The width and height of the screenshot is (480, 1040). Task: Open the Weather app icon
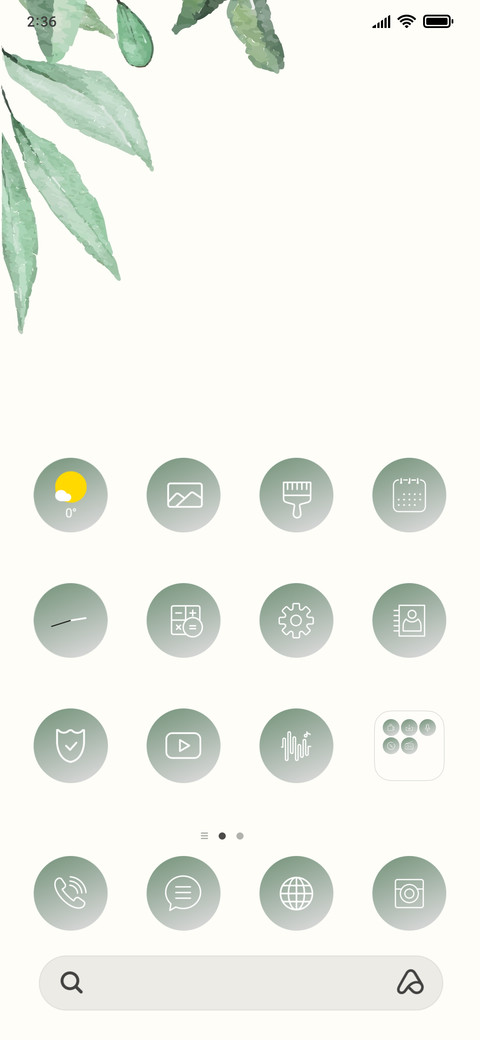point(70,495)
